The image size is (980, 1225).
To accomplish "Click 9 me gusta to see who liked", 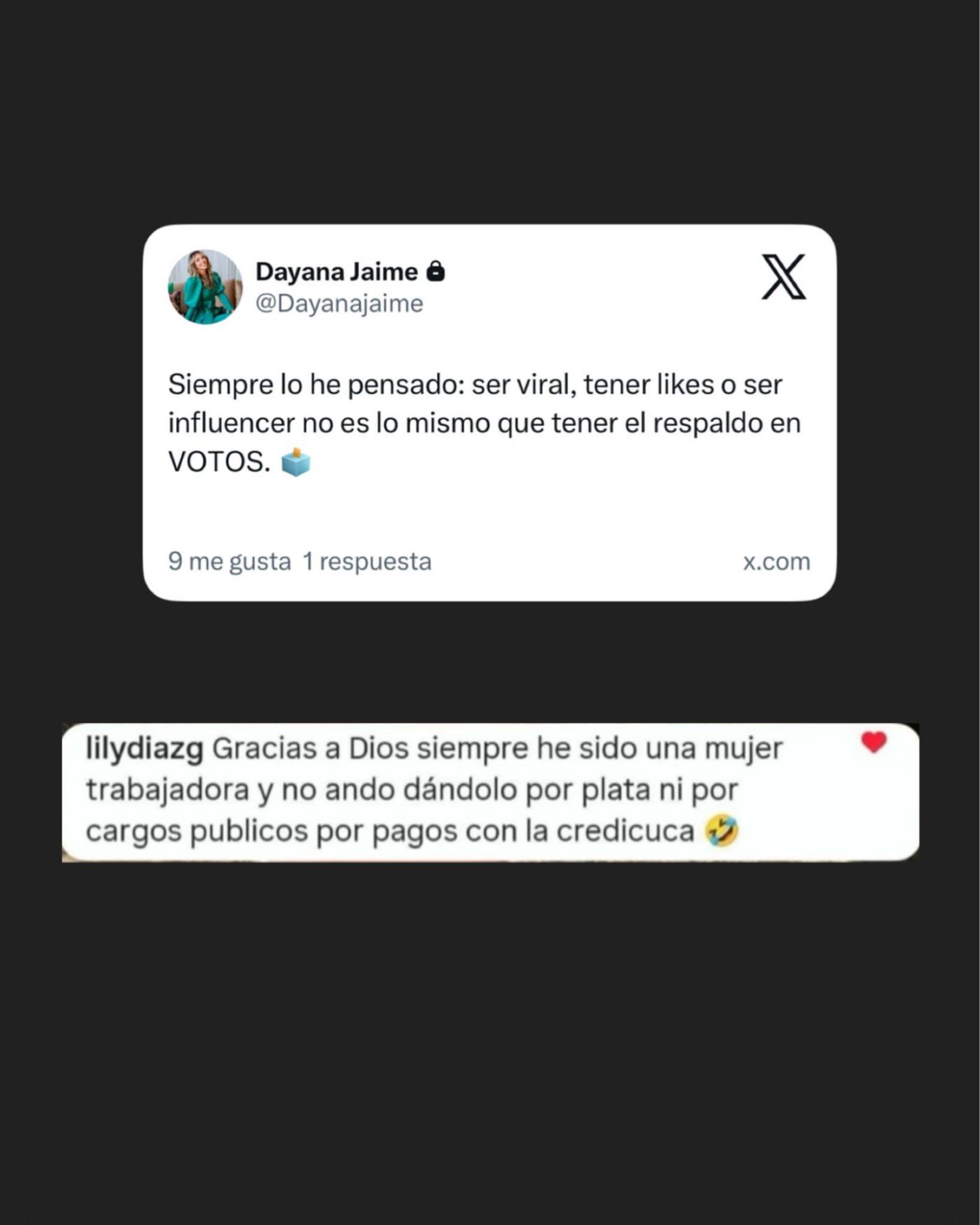I will pos(230,561).
